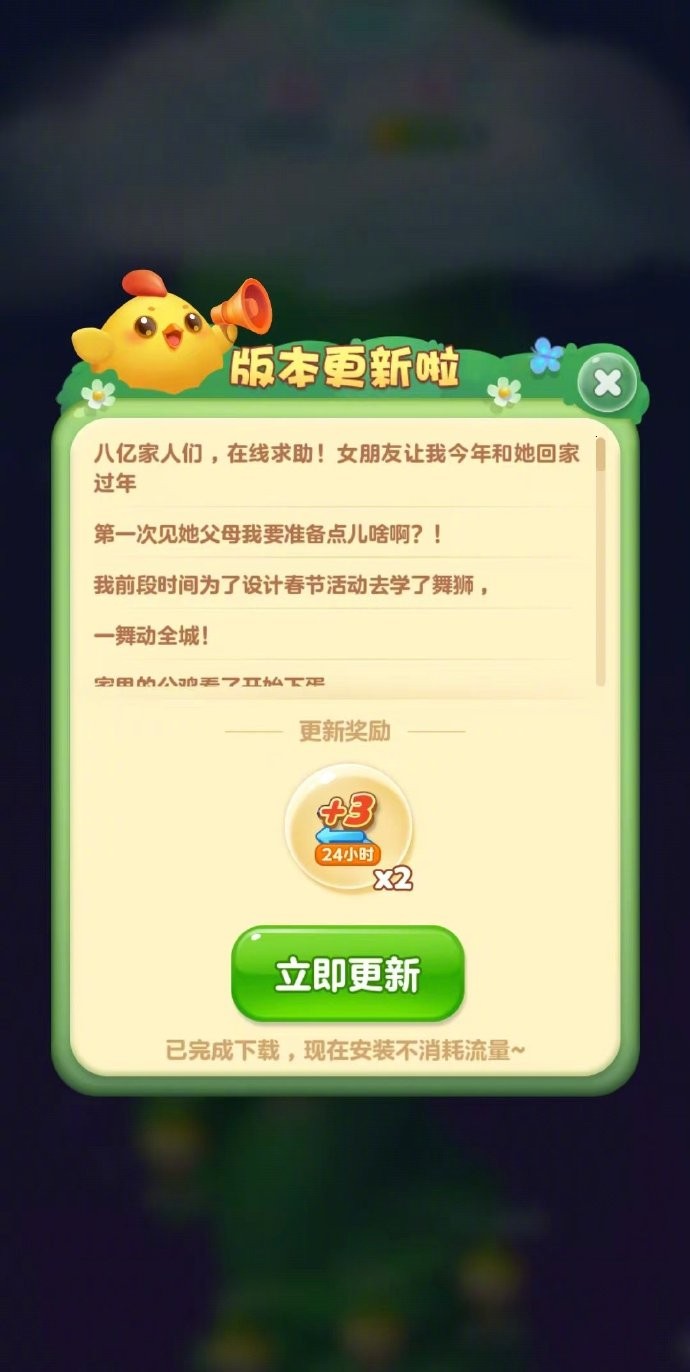Tap the +3 24小时 reward bubble

click(x=348, y=826)
